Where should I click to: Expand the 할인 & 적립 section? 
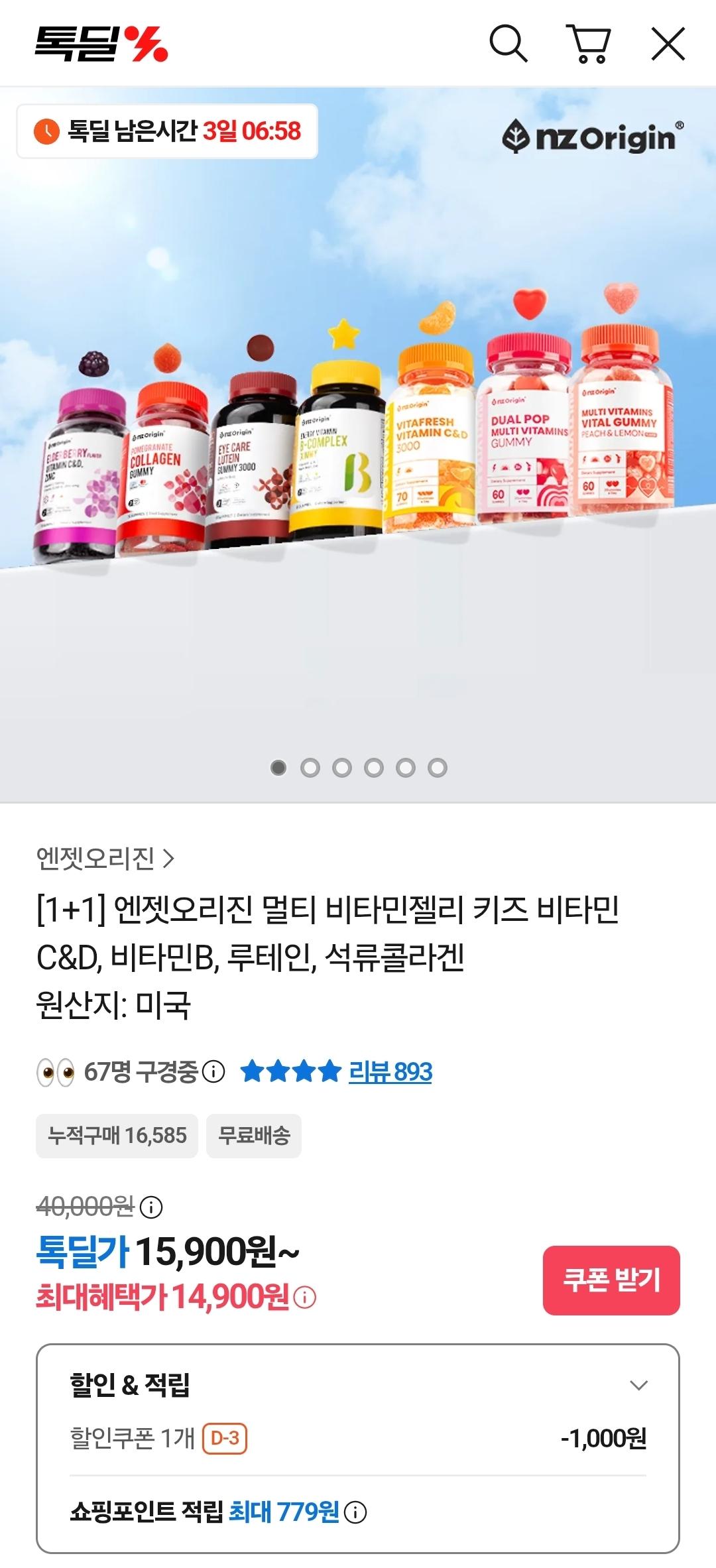638,1385
